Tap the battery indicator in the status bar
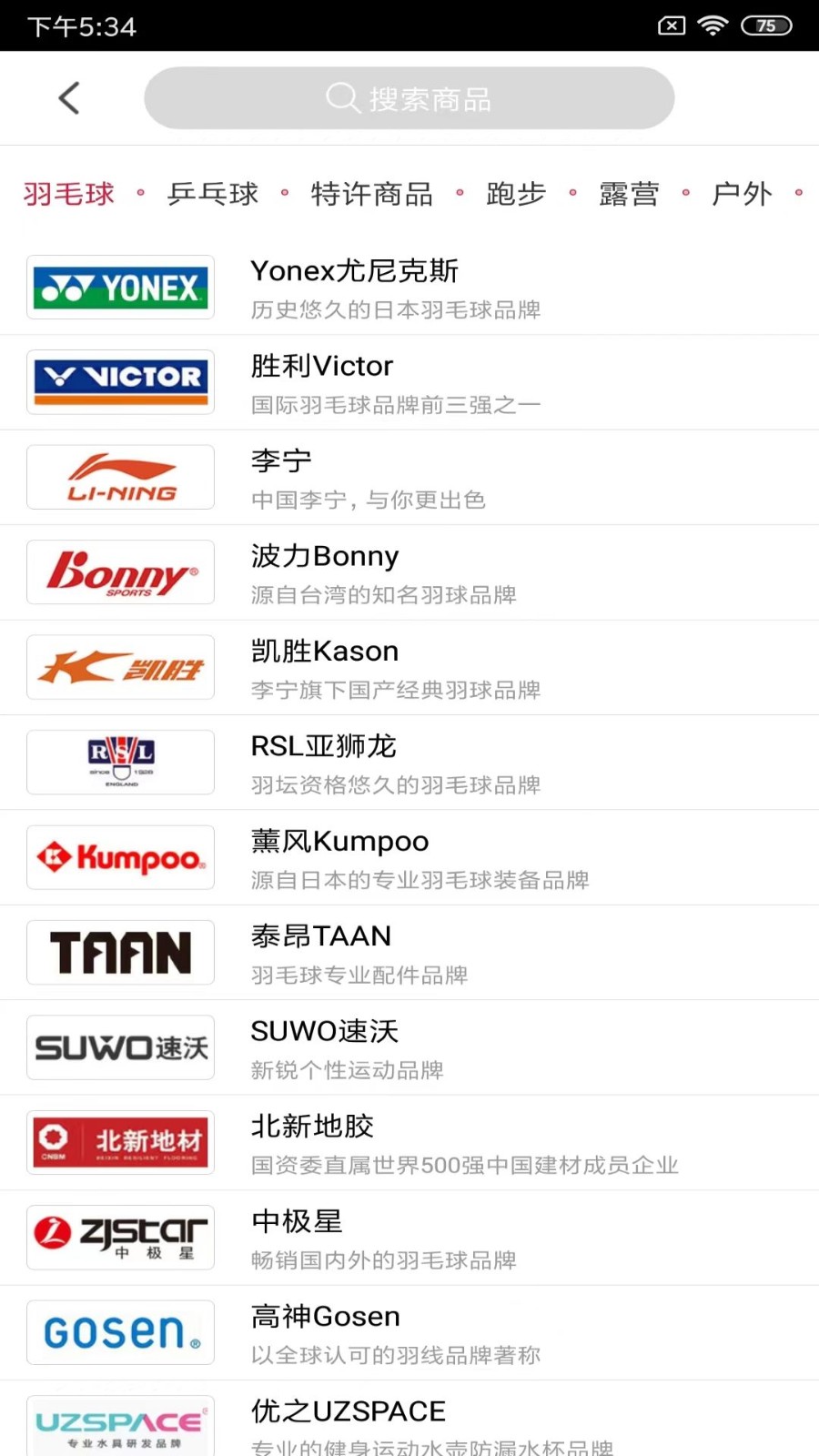 [766, 25]
